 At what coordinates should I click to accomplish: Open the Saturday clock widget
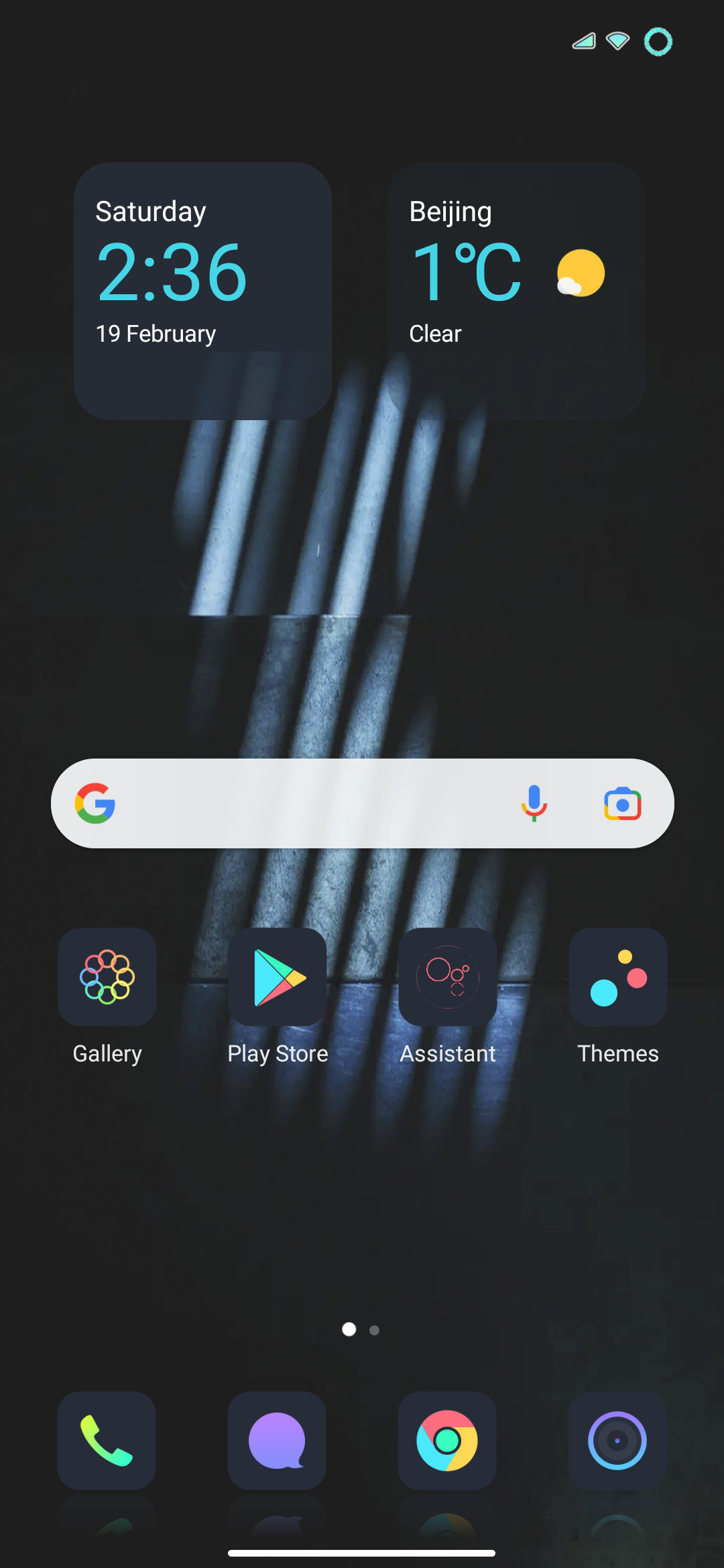click(x=202, y=291)
